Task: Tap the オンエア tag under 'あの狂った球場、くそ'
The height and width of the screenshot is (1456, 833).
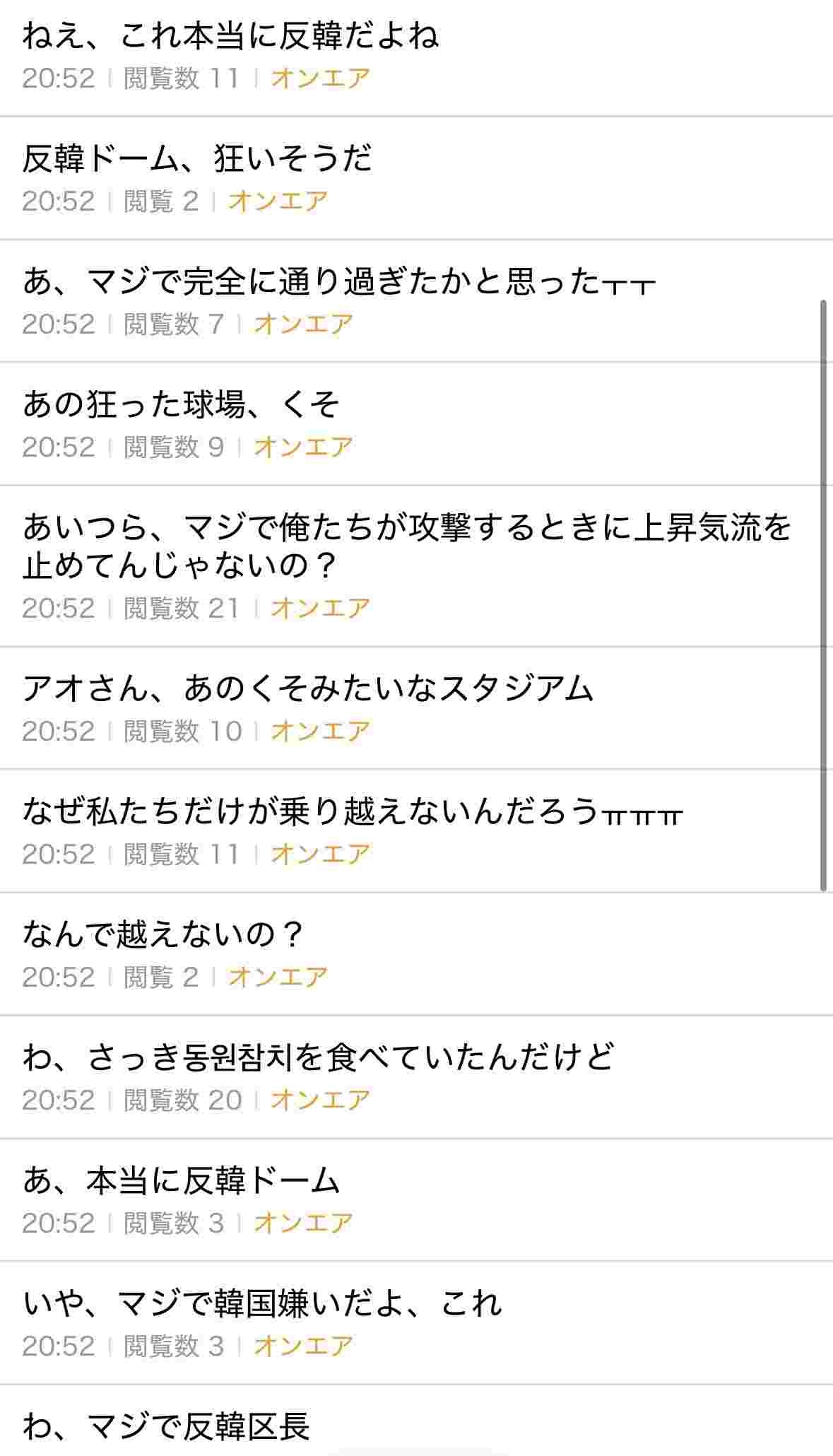Action: point(303,447)
